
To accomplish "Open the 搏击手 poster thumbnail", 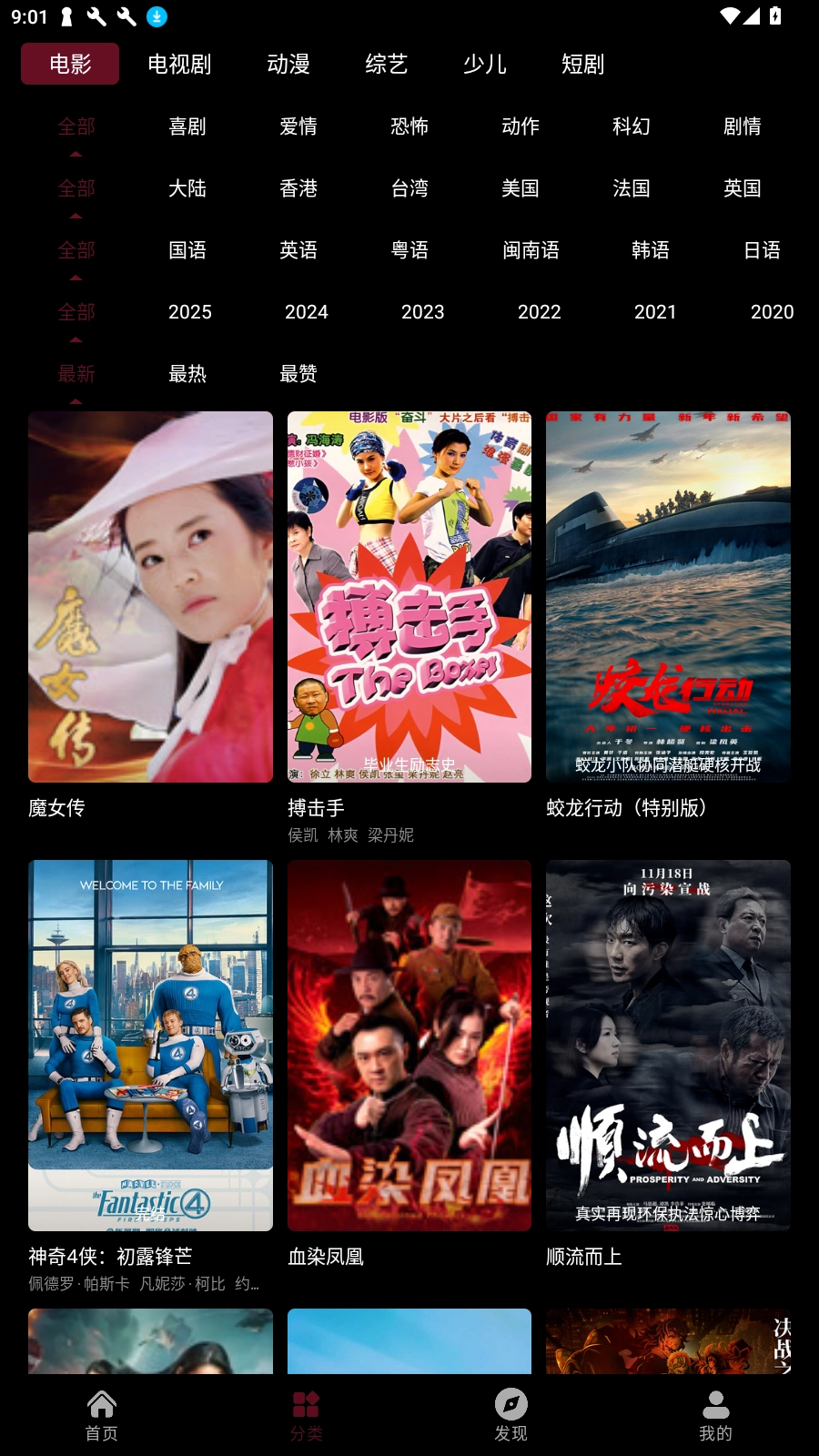I will tap(409, 596).
